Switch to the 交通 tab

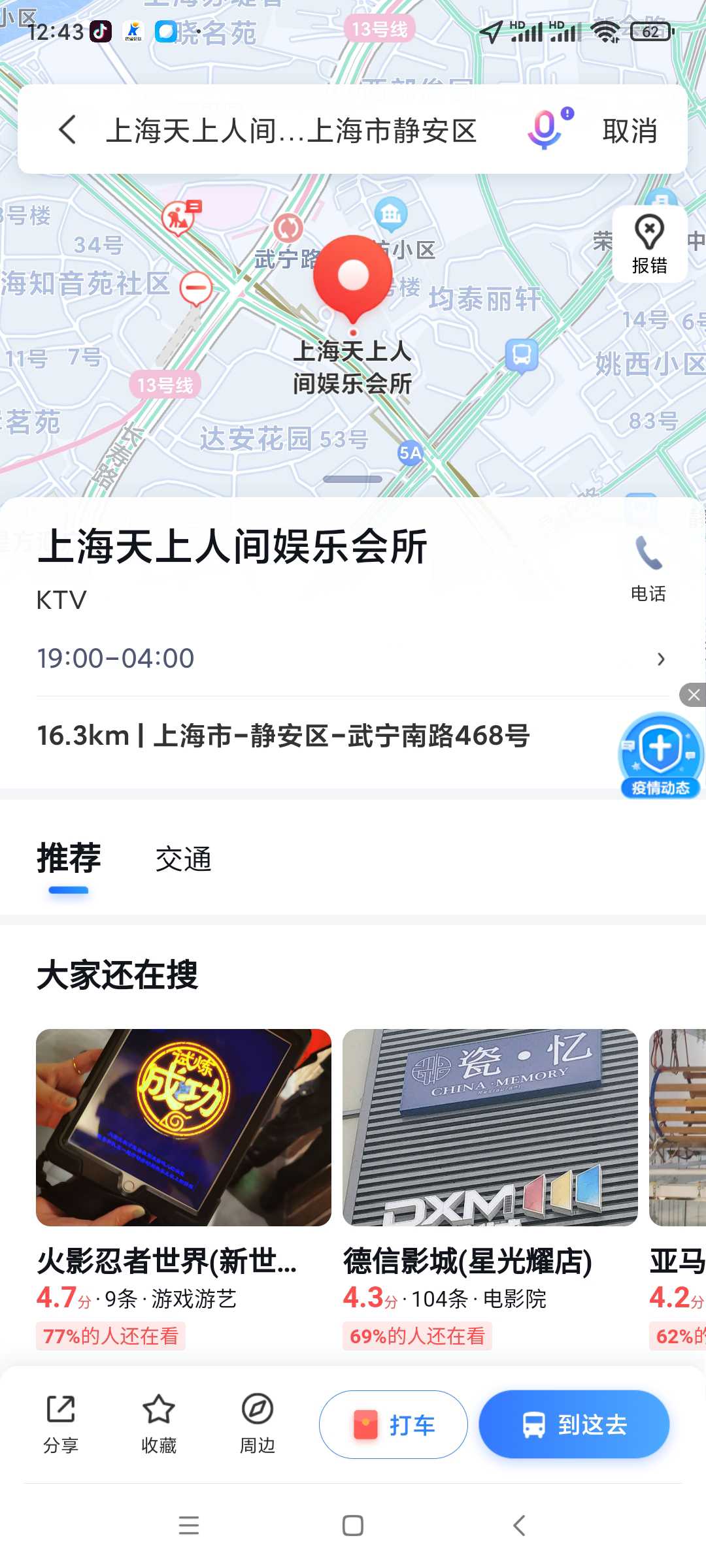184,859
